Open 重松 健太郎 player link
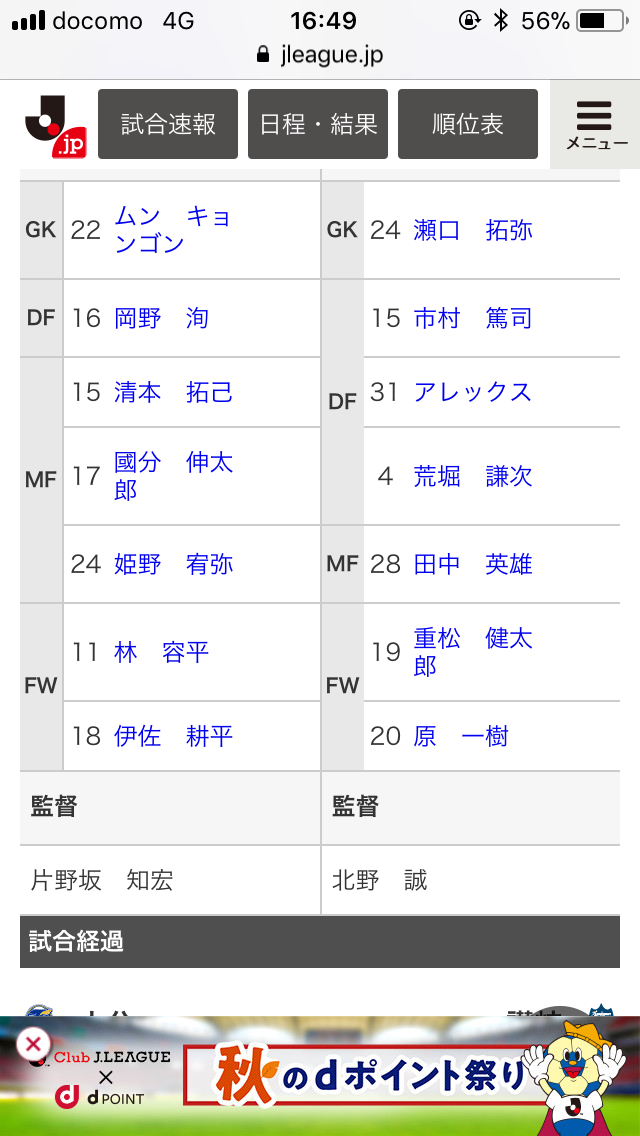This screenshot has width=640, height=1136. (473, 651)
